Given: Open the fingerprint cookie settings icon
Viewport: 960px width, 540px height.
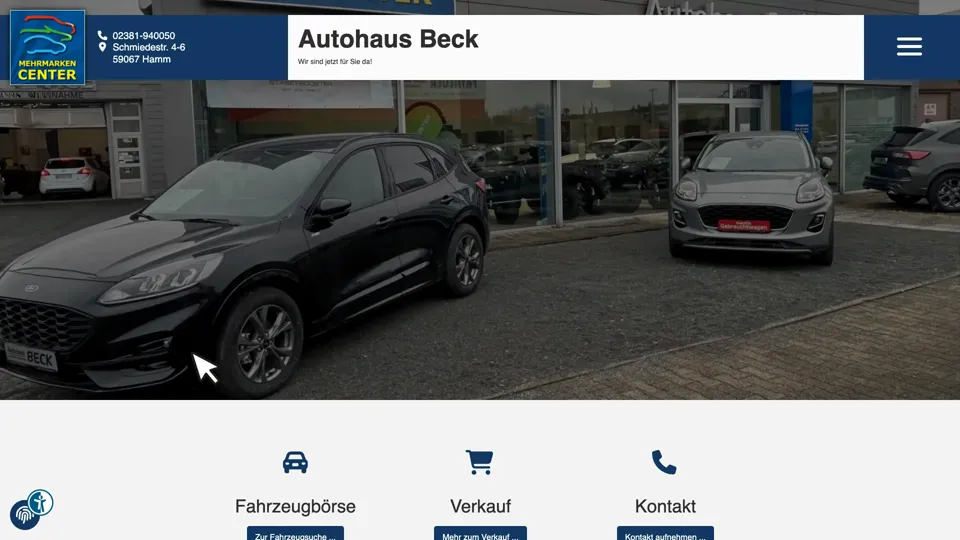Looking at the screenshot, I should click(23, 516).
